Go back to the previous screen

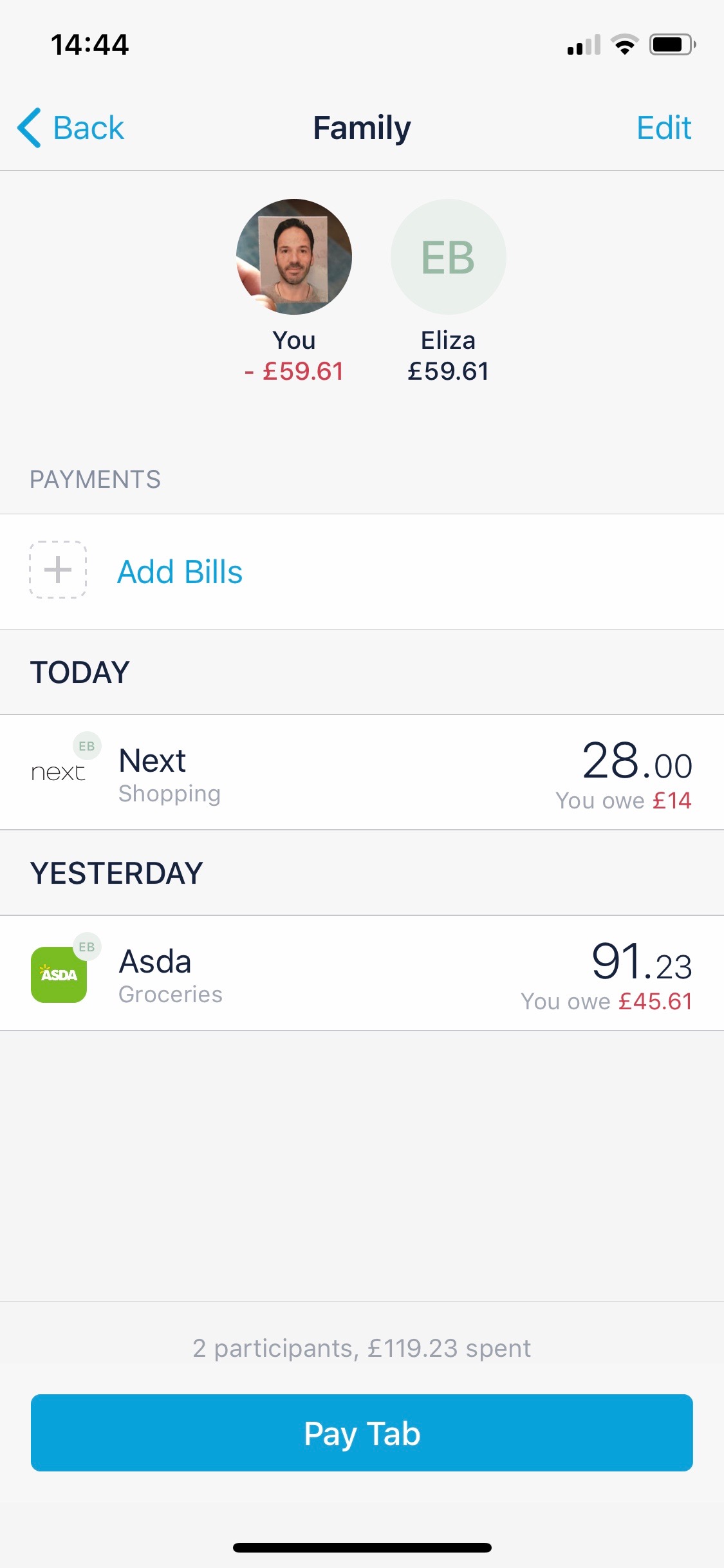point(71,127)
